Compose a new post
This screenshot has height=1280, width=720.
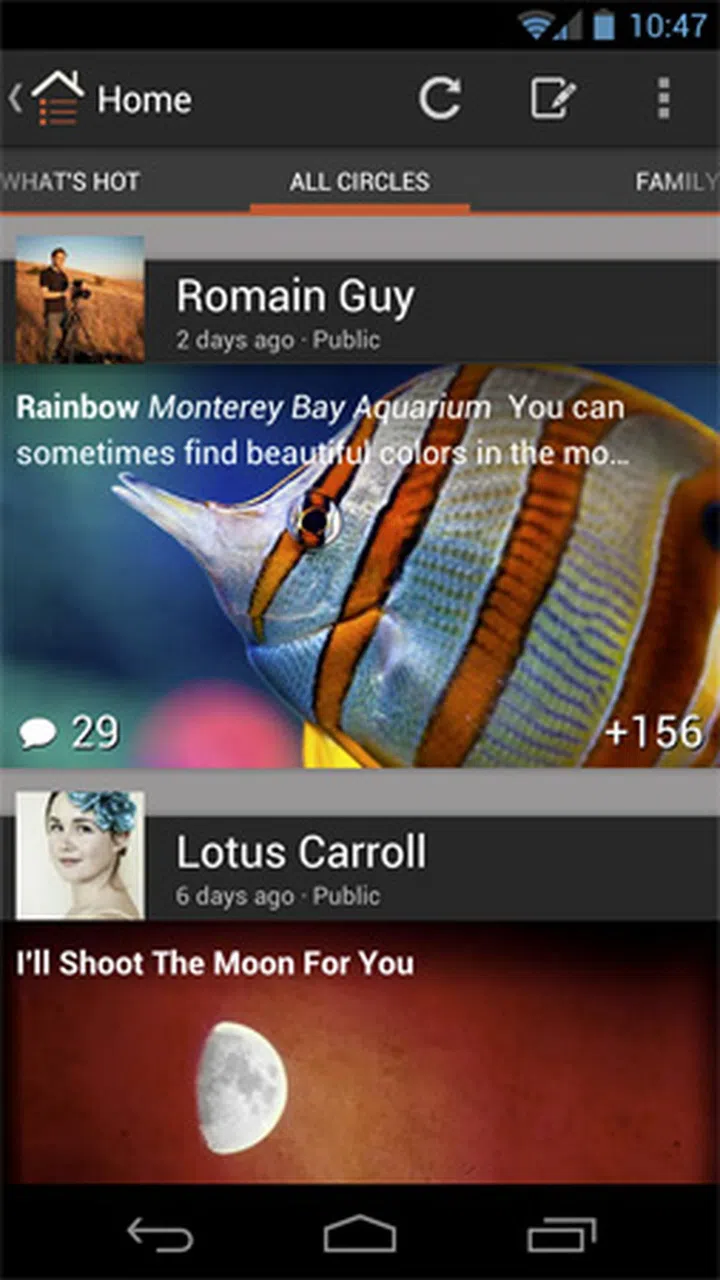click(553, 99)
